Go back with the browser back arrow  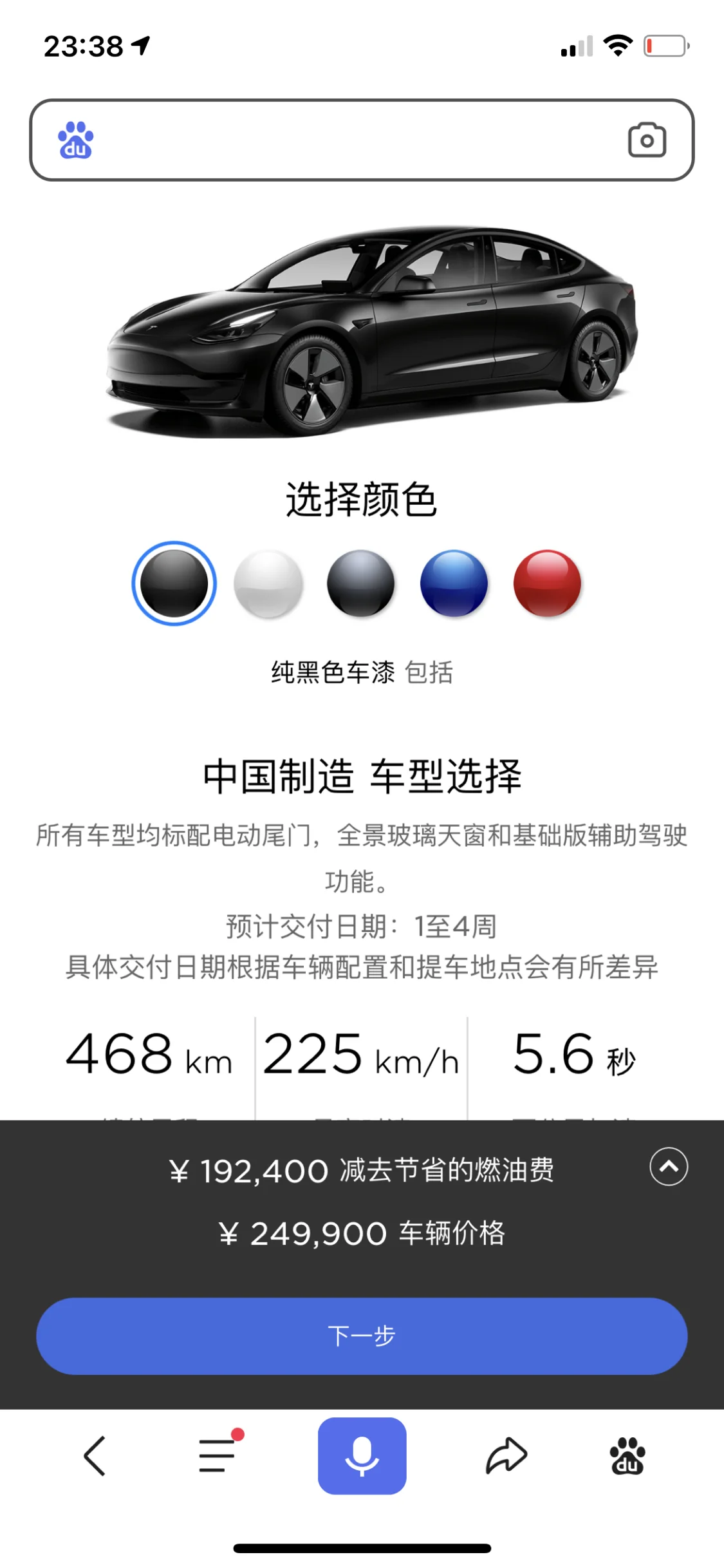point(95,1455)
